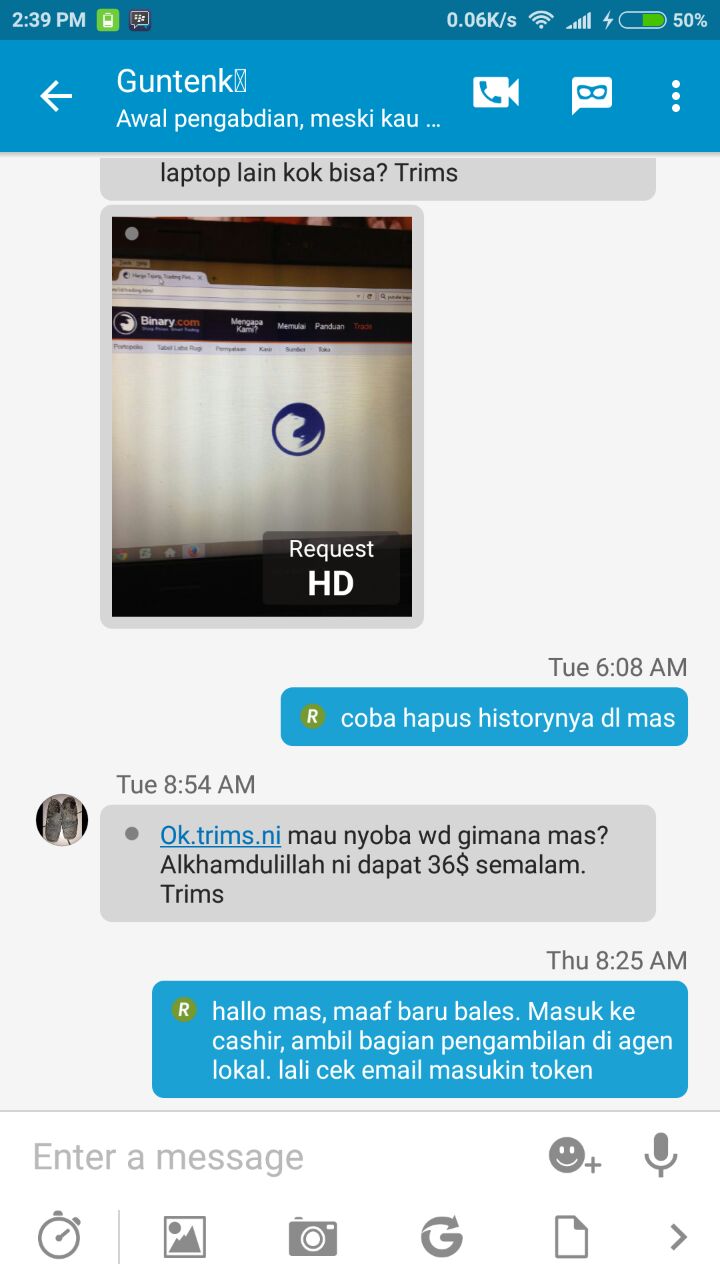
Task: Go back from Guntenk chat
Action: 56,96
